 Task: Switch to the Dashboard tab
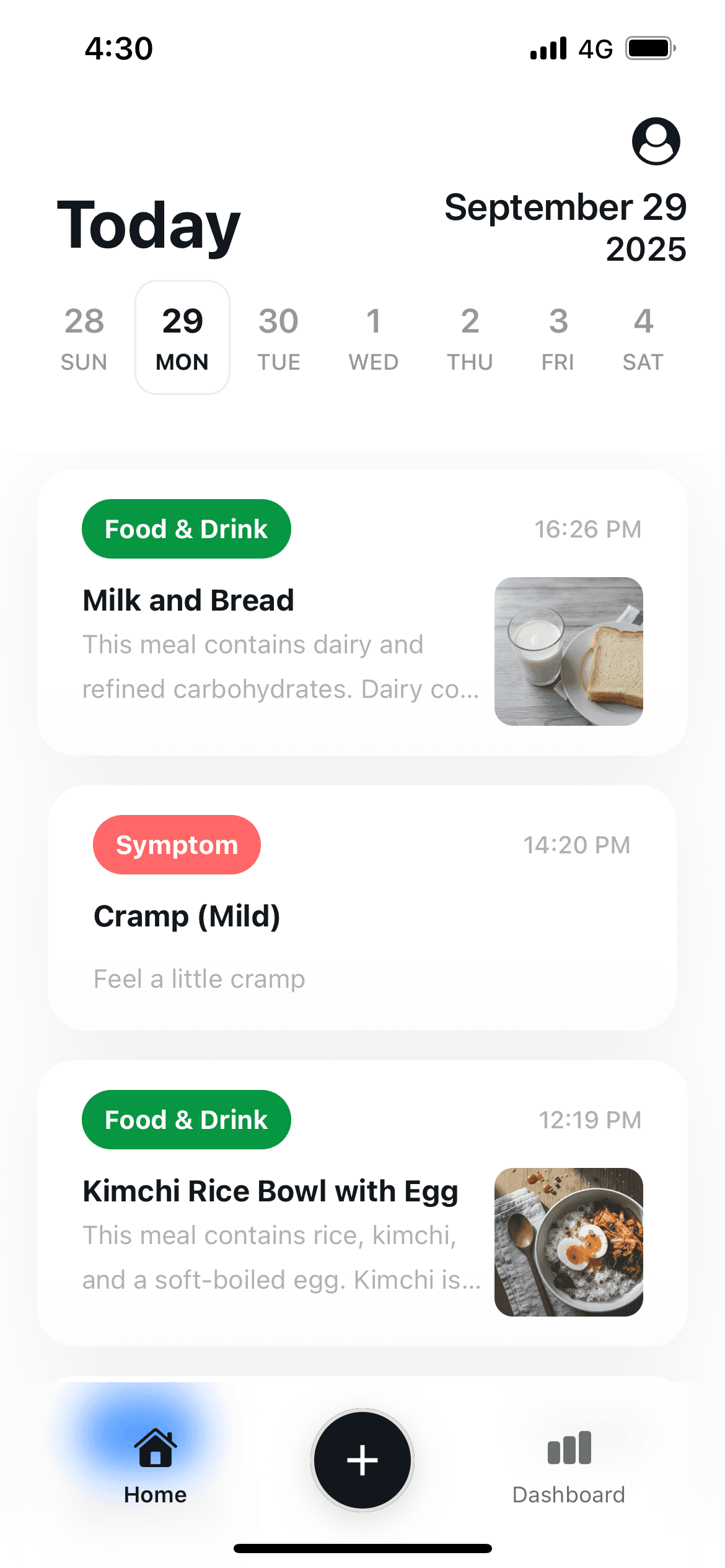click(568, 1477)
